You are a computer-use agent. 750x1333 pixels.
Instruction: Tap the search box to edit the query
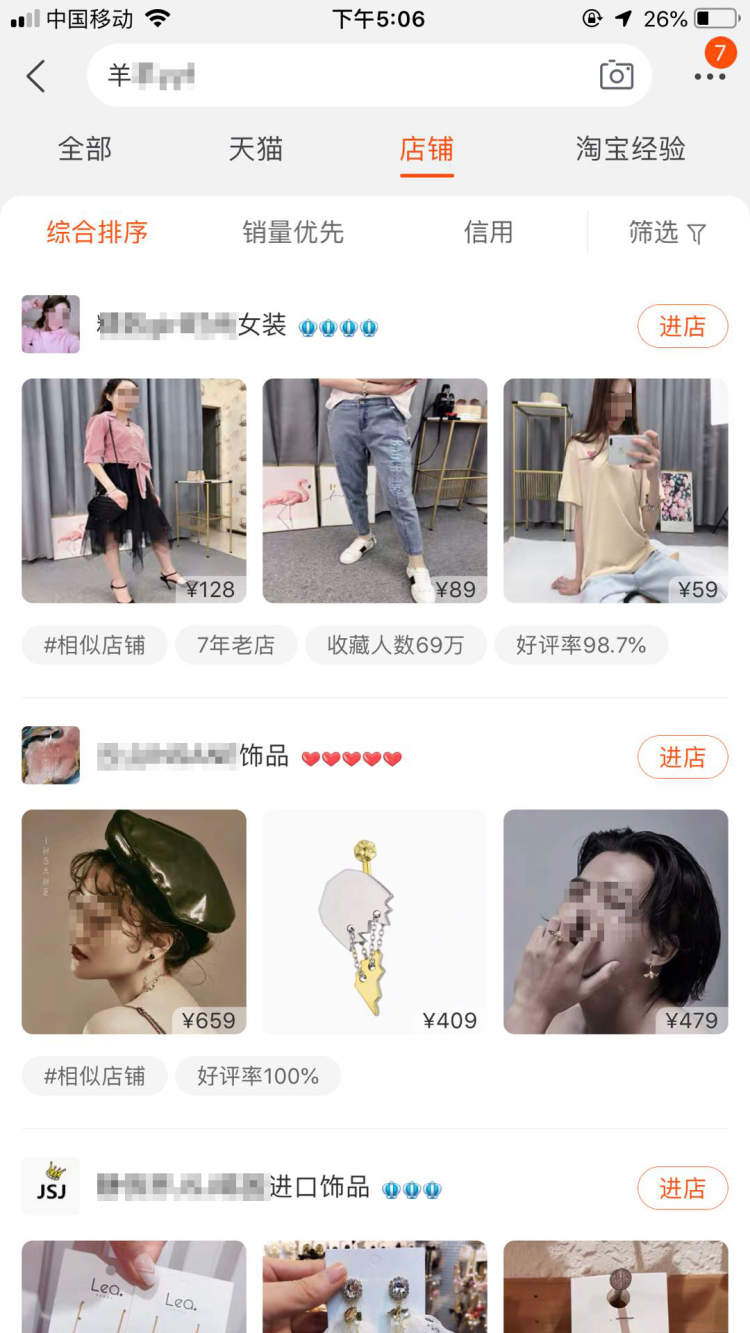pyautogui.click(x=340, y=76)
